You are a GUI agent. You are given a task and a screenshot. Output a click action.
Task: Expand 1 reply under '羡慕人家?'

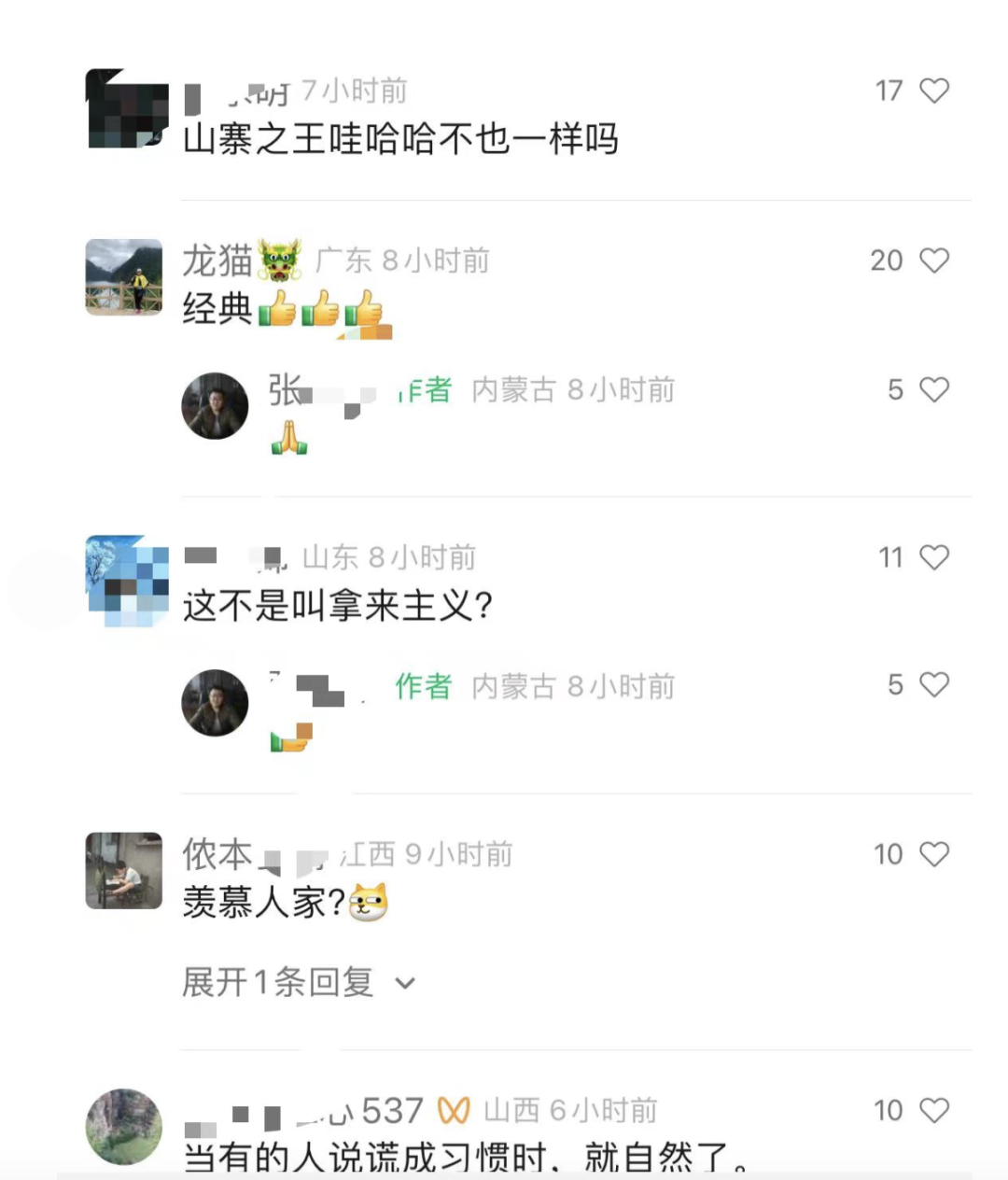[x=299, y=982]
